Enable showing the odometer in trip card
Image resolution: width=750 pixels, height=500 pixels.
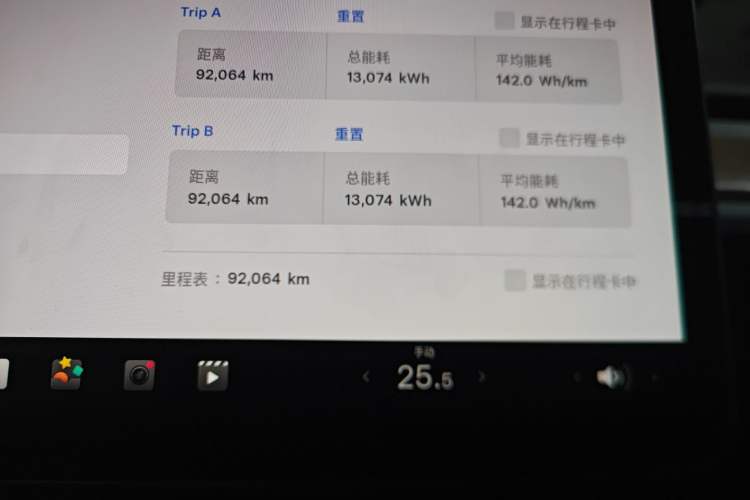click(x=515, y=281)
